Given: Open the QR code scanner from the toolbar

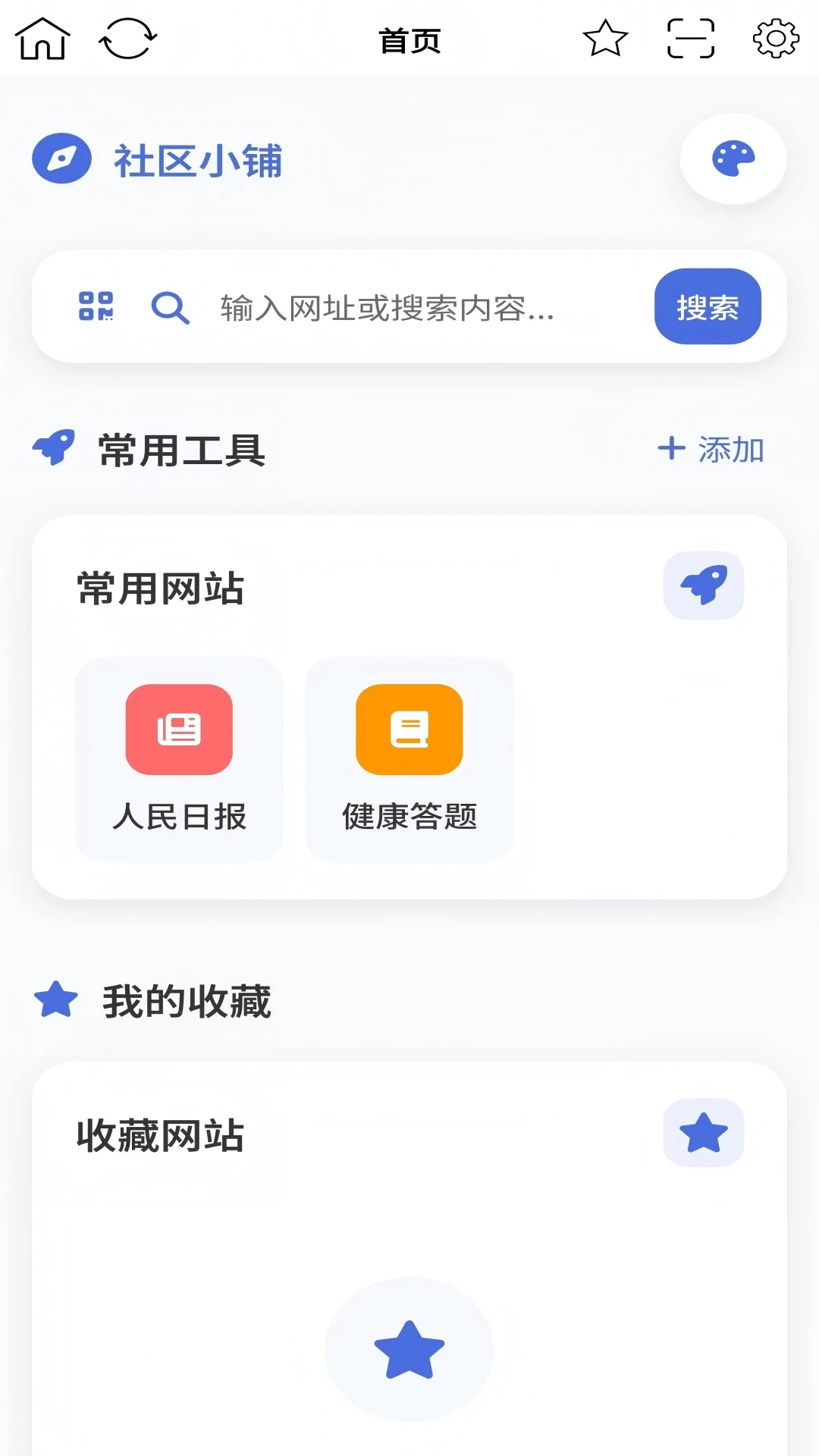Looking at the screenshot, I should pos(689,39).
